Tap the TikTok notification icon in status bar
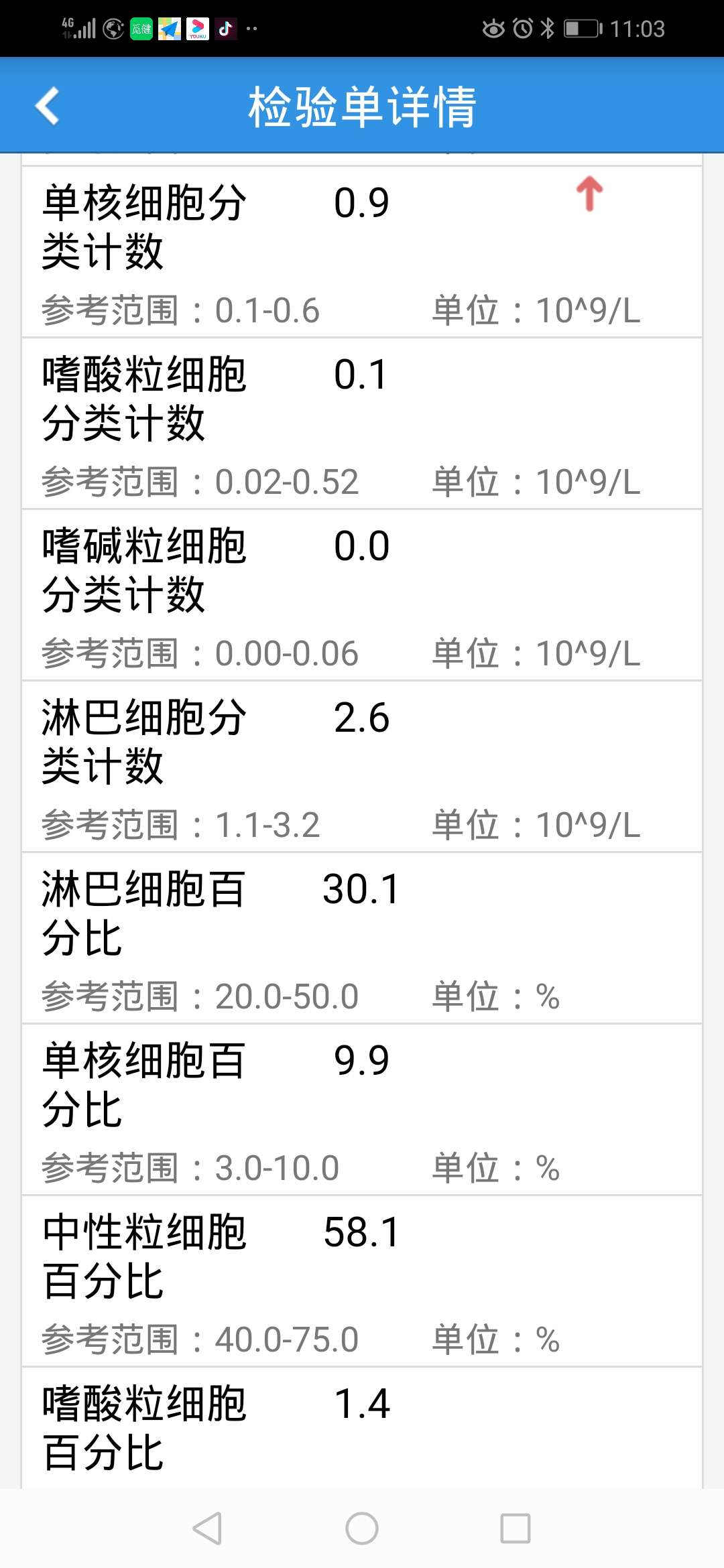This screenshot has width=724, height=1568. [225, 28]
